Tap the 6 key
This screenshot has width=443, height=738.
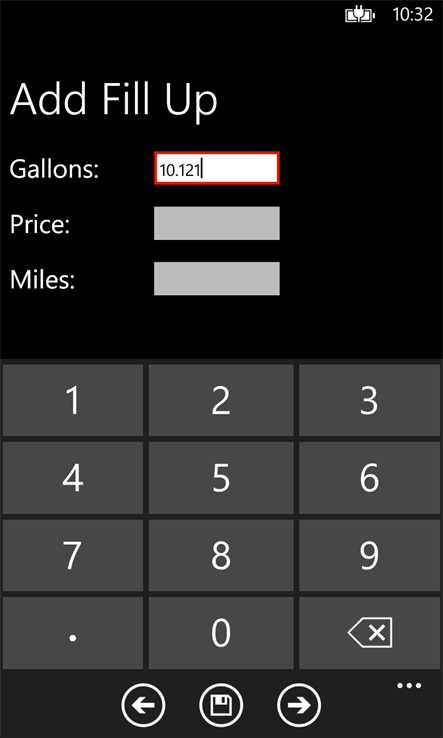point(371,478)
